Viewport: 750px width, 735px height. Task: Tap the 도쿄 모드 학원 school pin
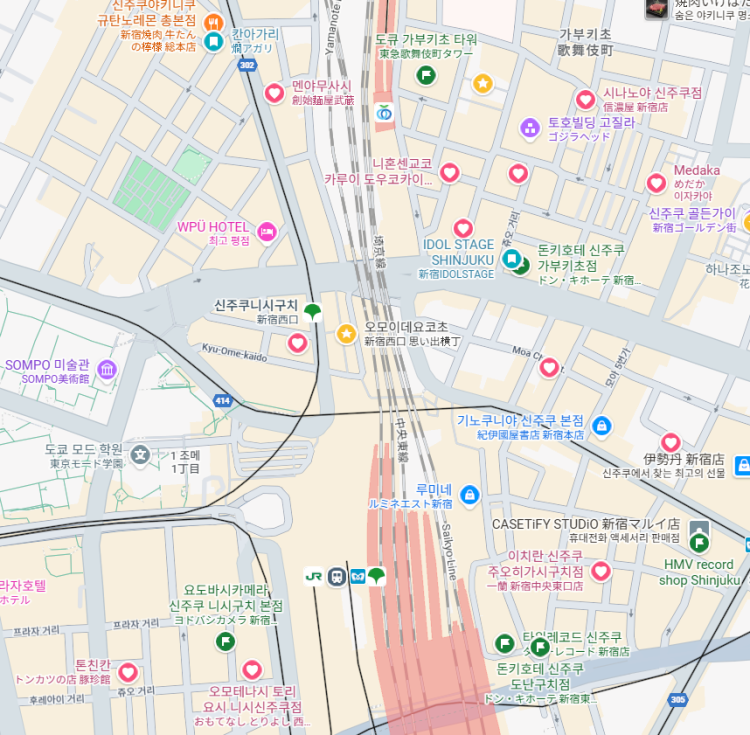click(140, 455)
